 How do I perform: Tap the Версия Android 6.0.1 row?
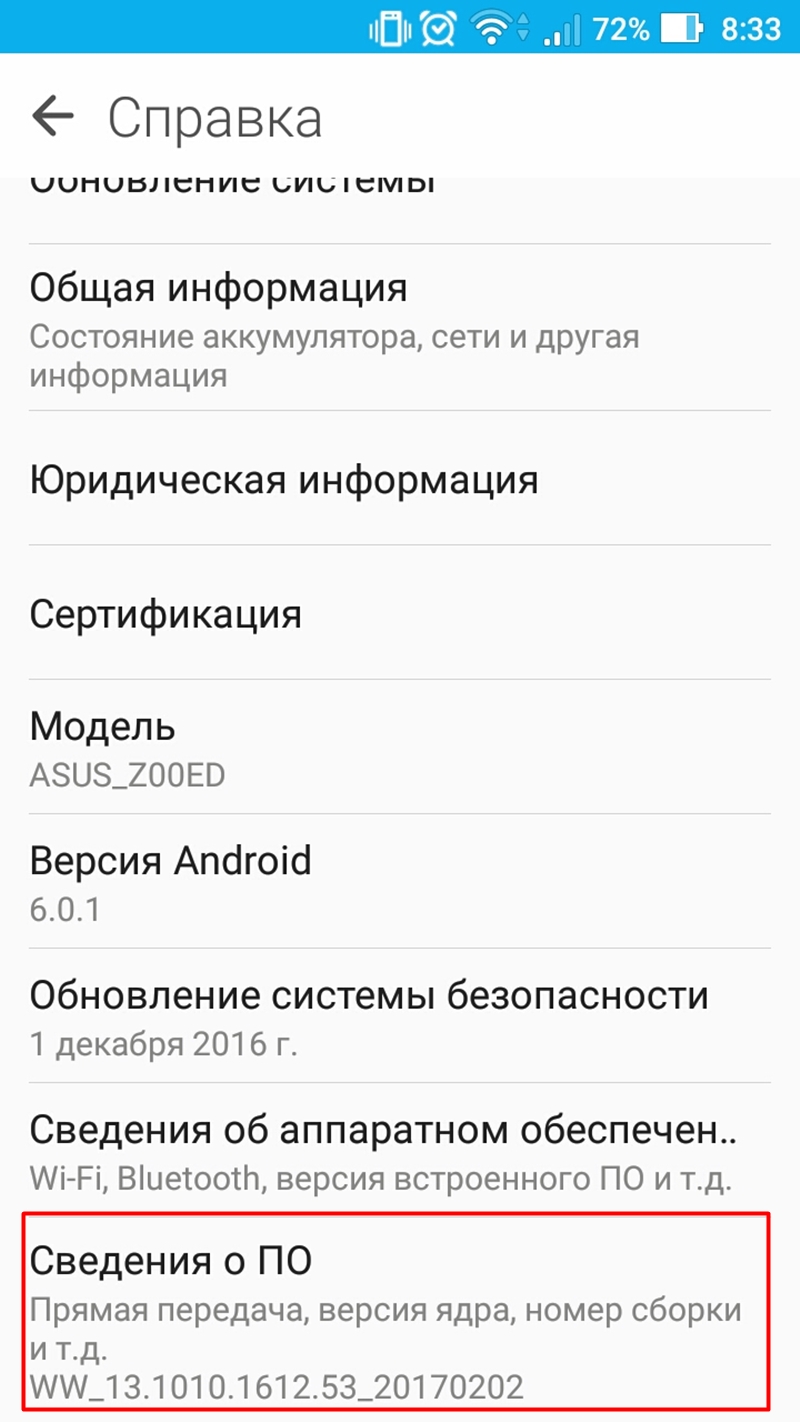pos(400,881)
